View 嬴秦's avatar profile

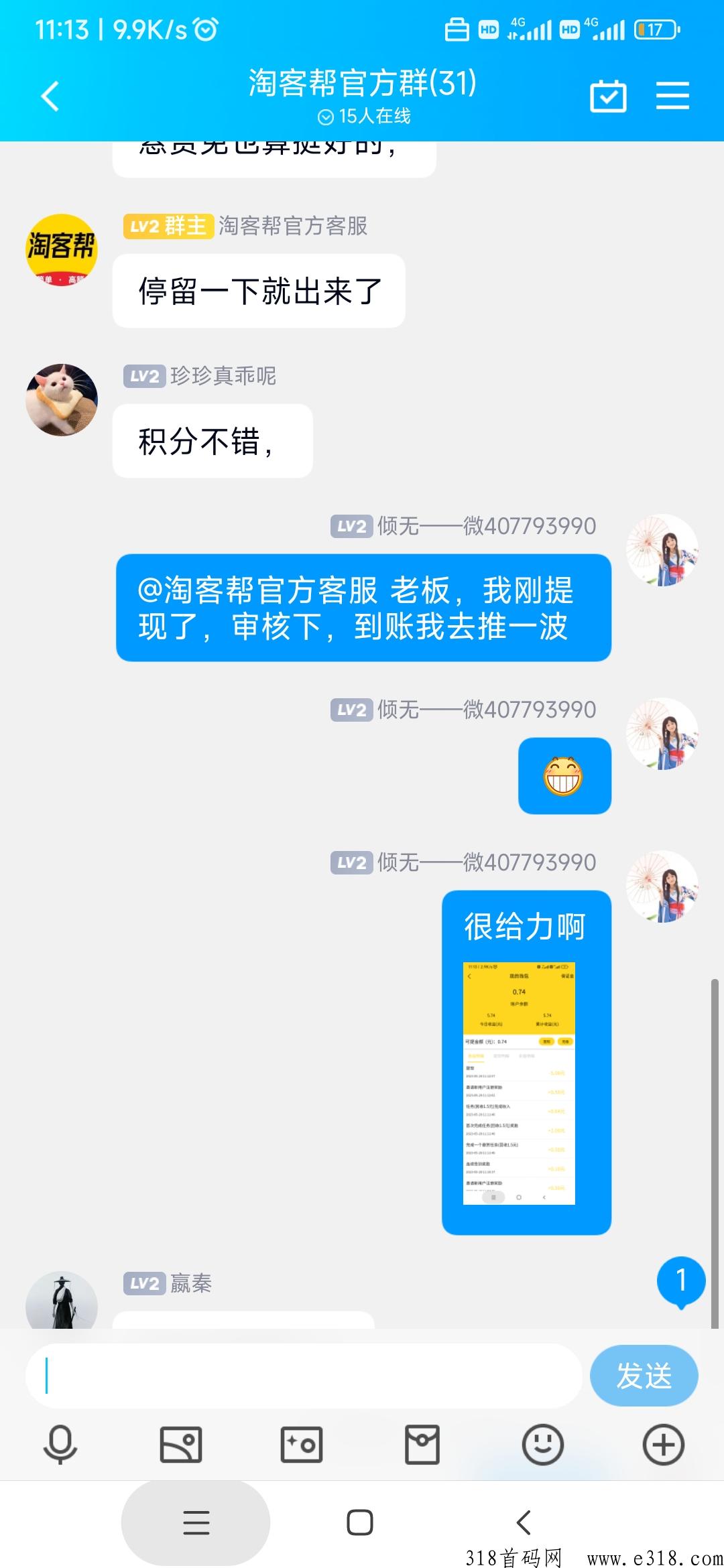click(x=62, y=1303)
